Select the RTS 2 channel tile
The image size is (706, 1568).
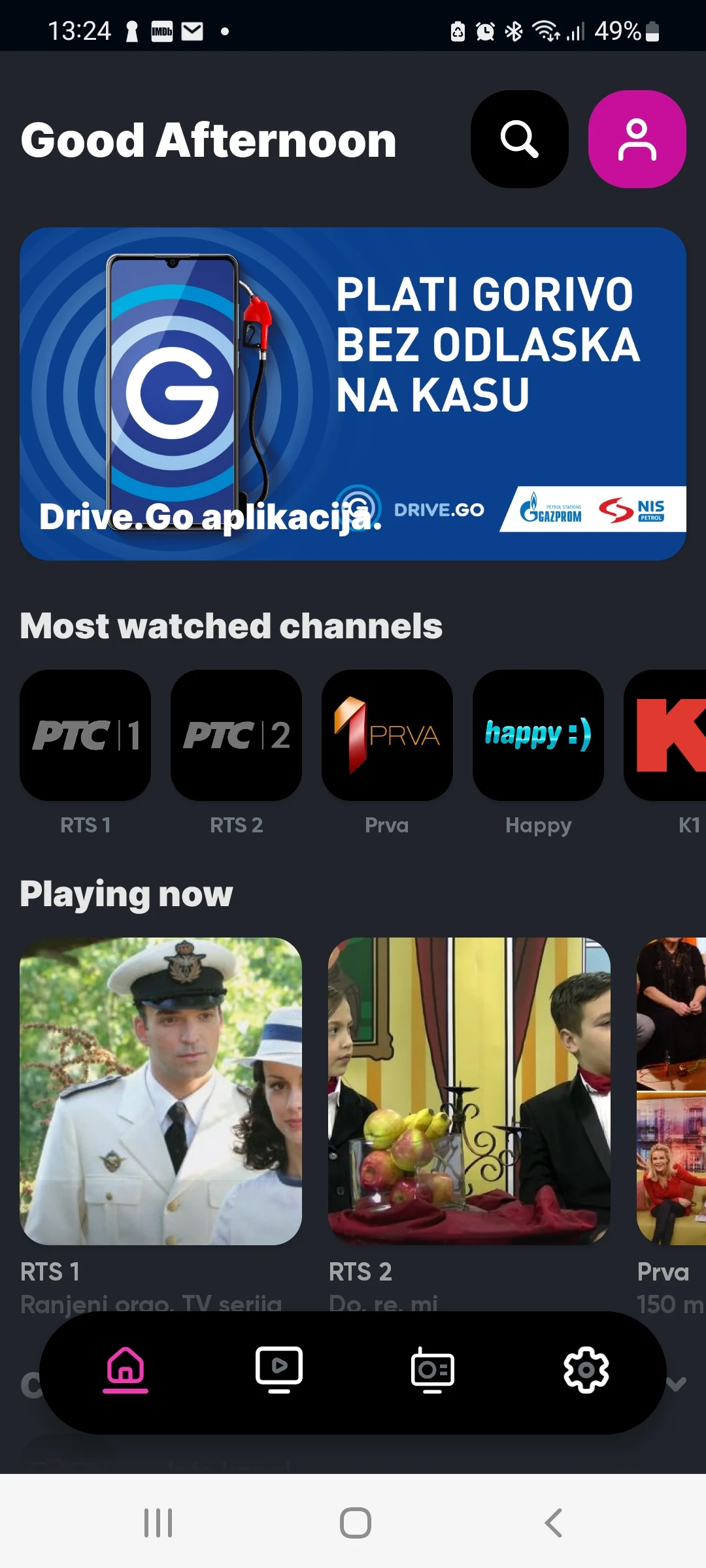point(236,735)
